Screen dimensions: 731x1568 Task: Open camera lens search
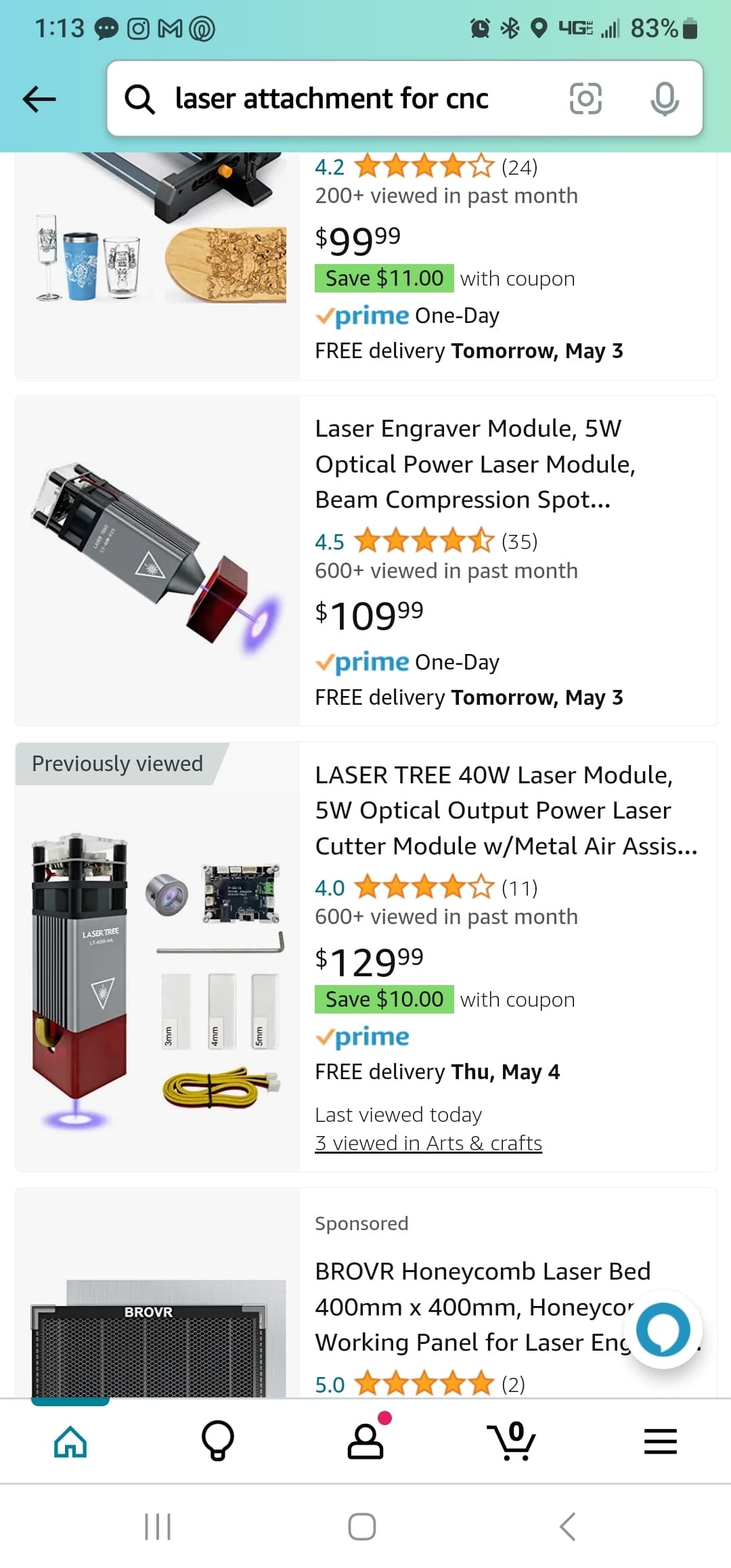tap(585, 99)
